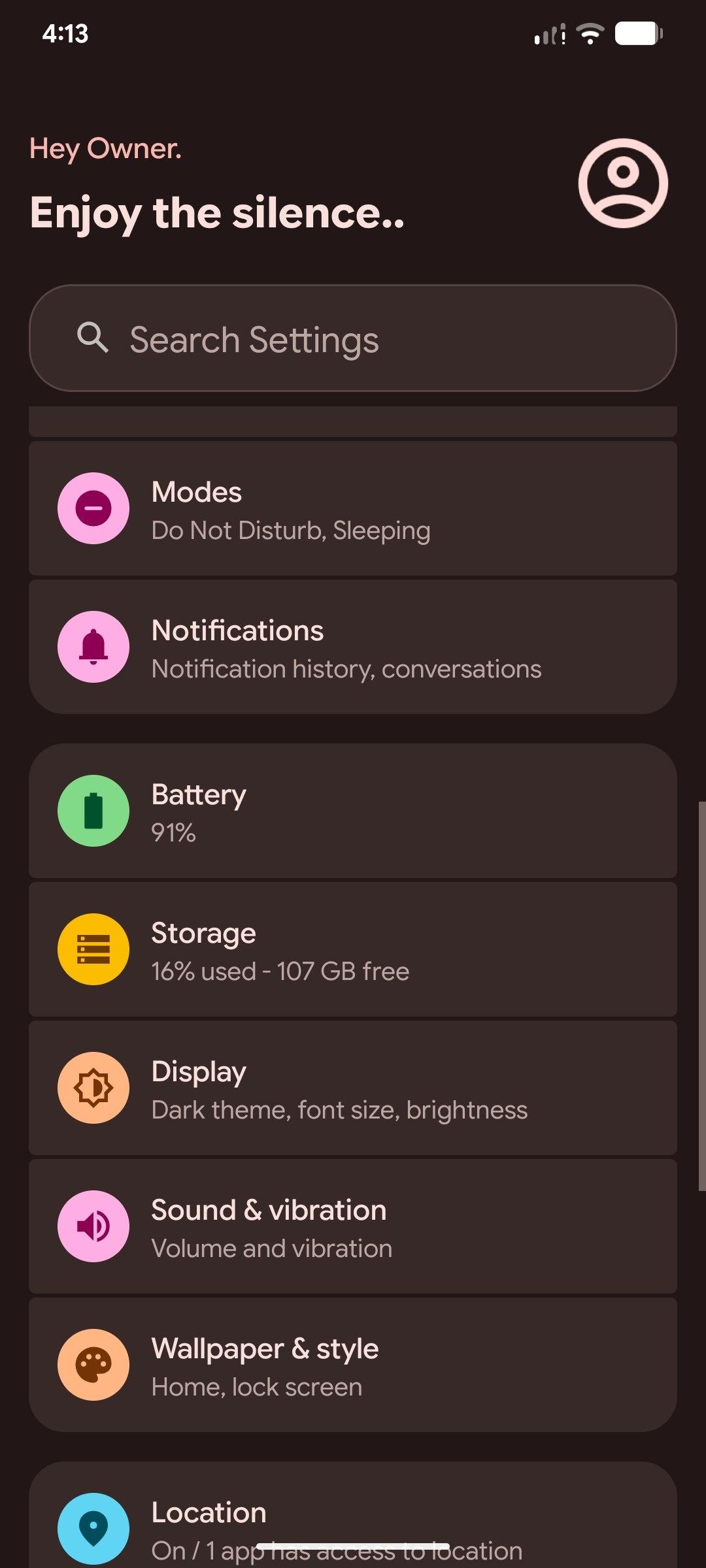Open Wallpaper & style
This screenshot has width=706, height=1568.
coord(353,1365)
